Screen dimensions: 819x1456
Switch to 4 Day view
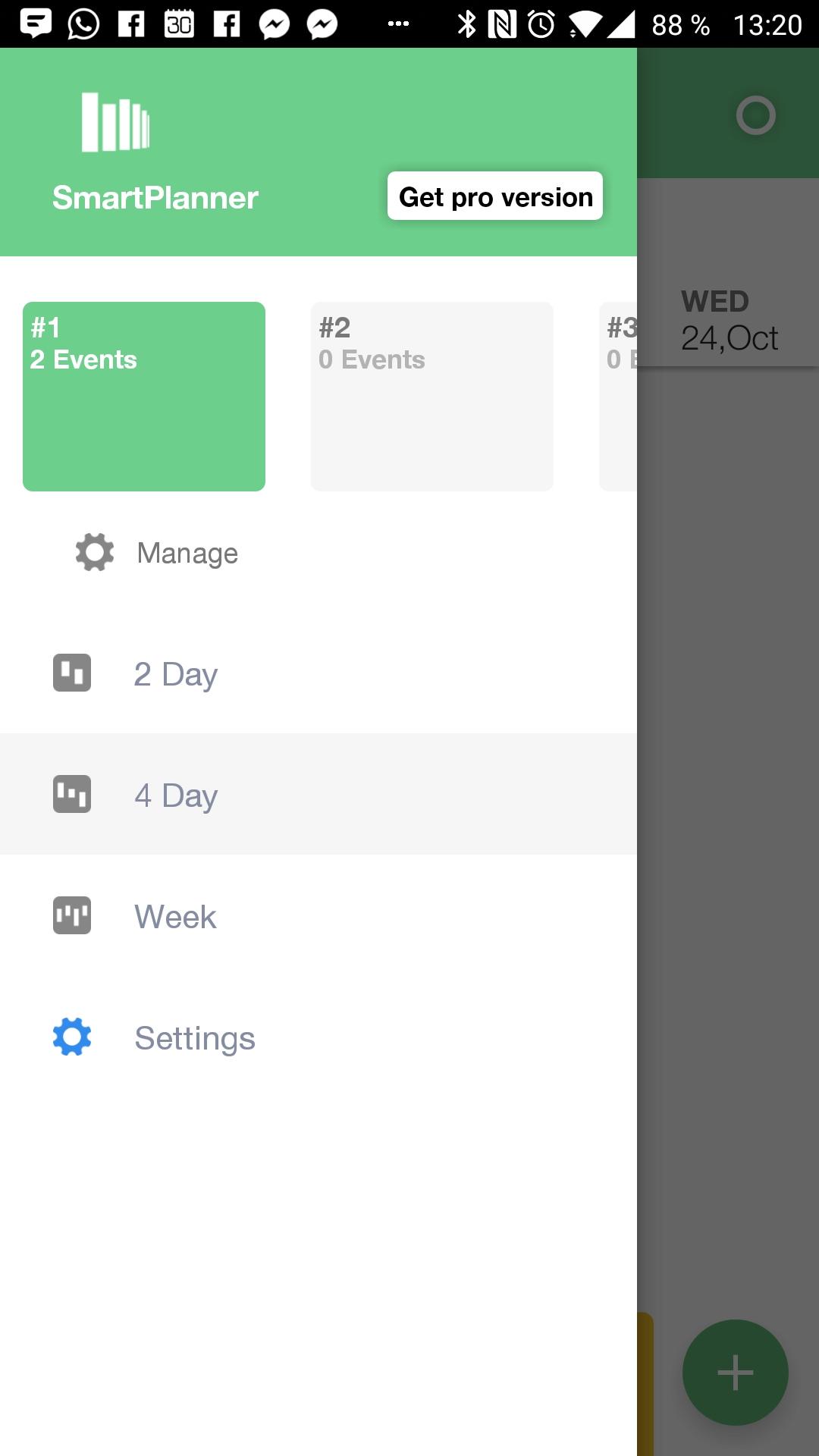pos(318,794)
